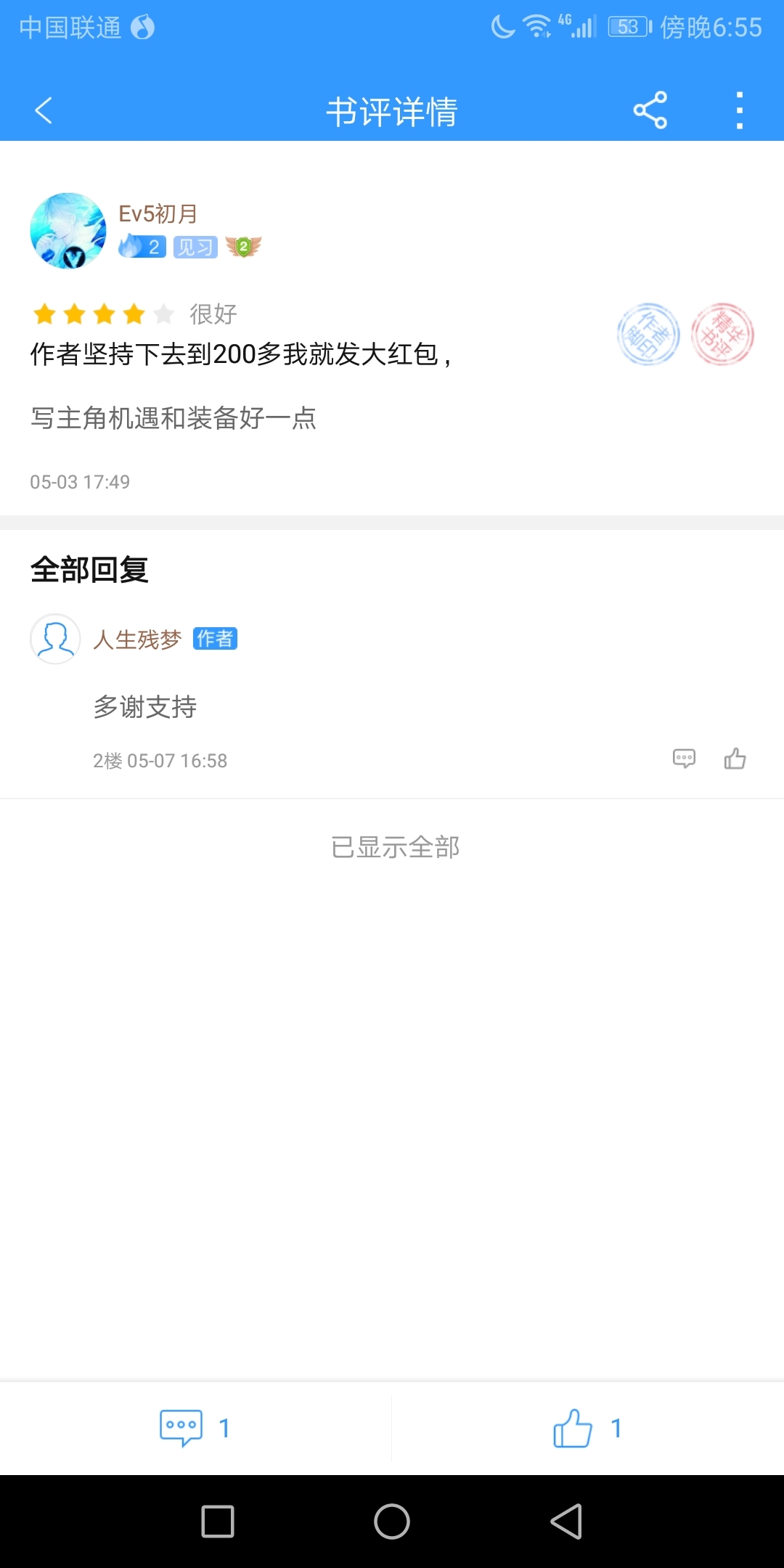
Task: Open the three-dot overflow menu
Action: point(739,111)
